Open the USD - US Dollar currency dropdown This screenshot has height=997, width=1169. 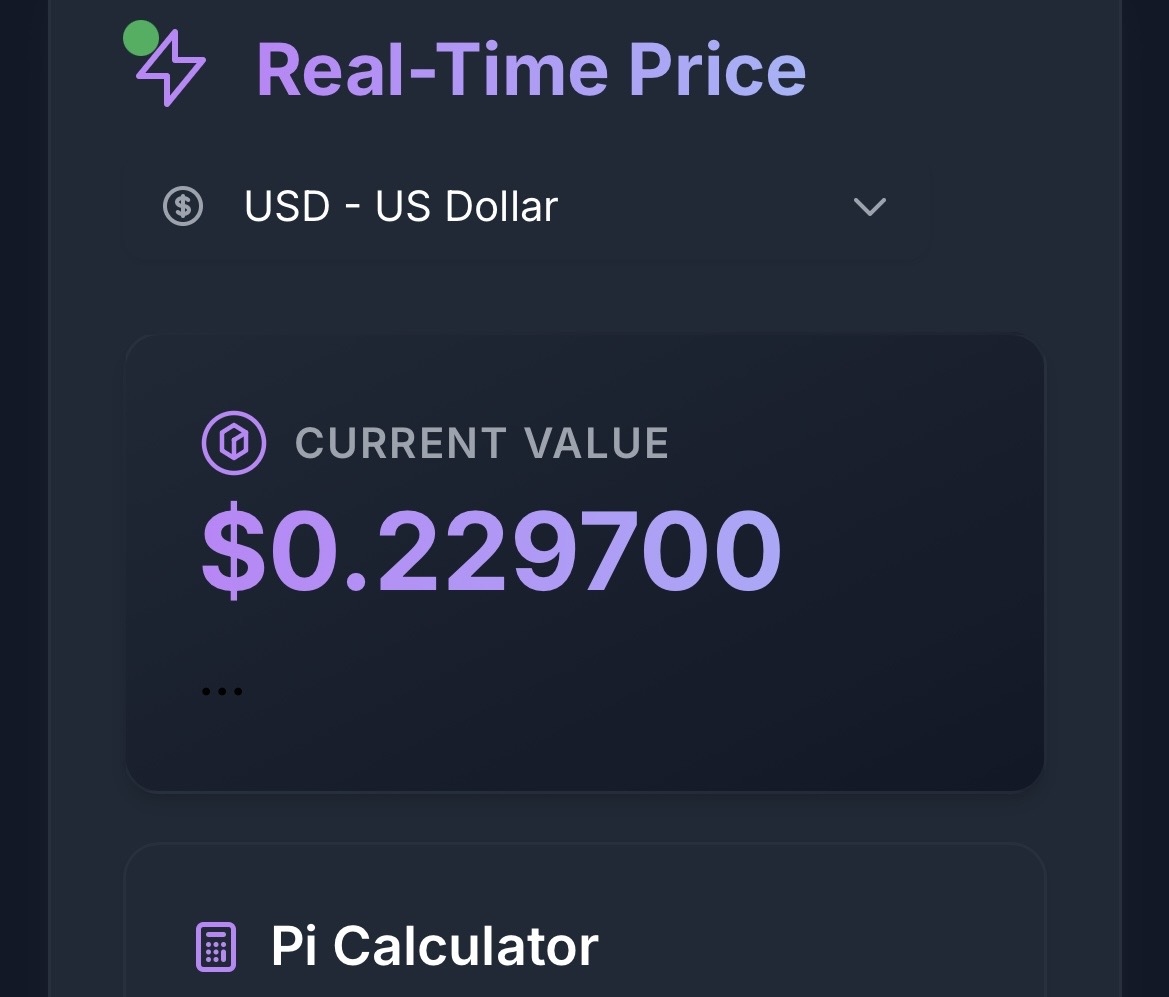(526, 207)
